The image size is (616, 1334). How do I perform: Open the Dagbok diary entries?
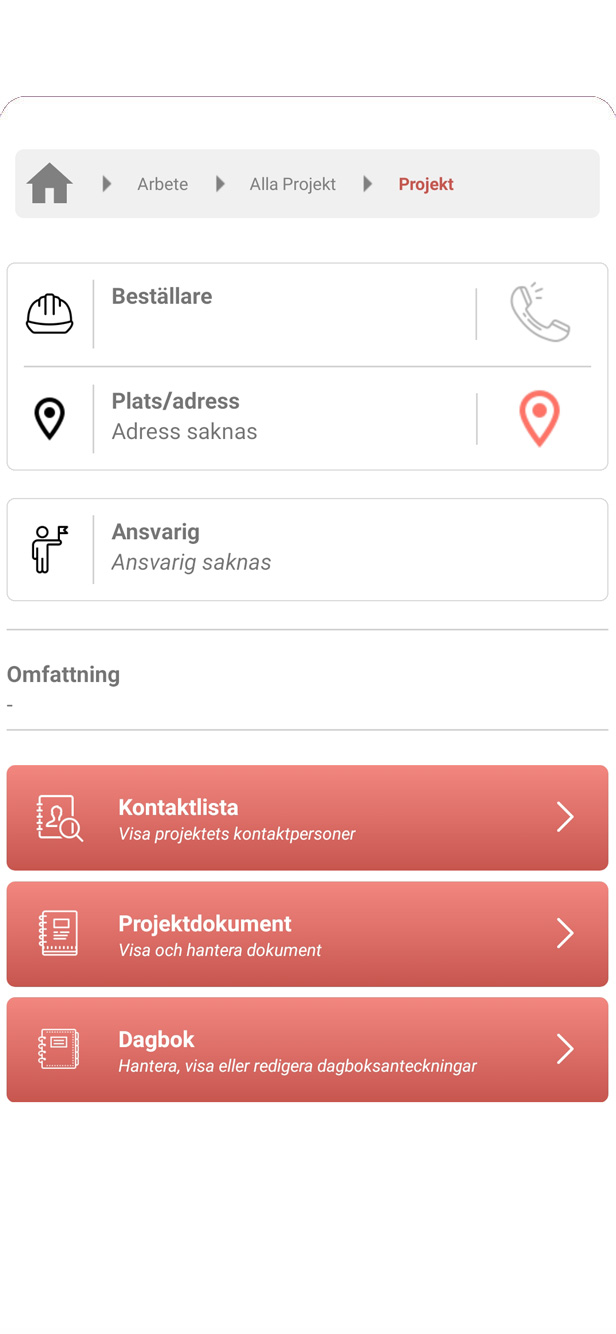pos(307,1050)
